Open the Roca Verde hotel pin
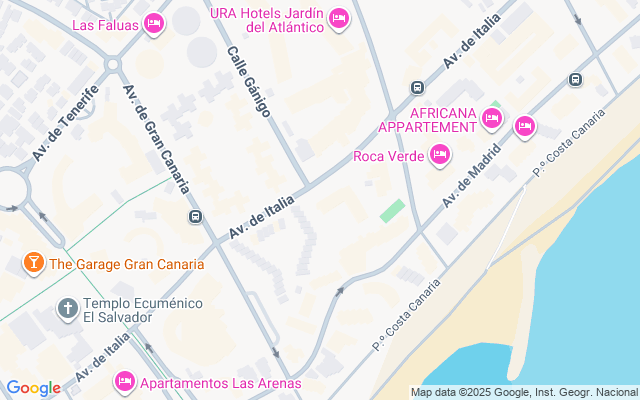Image resolution: width=640 pixels, height=400 pixels. click(x=439, y=154)
